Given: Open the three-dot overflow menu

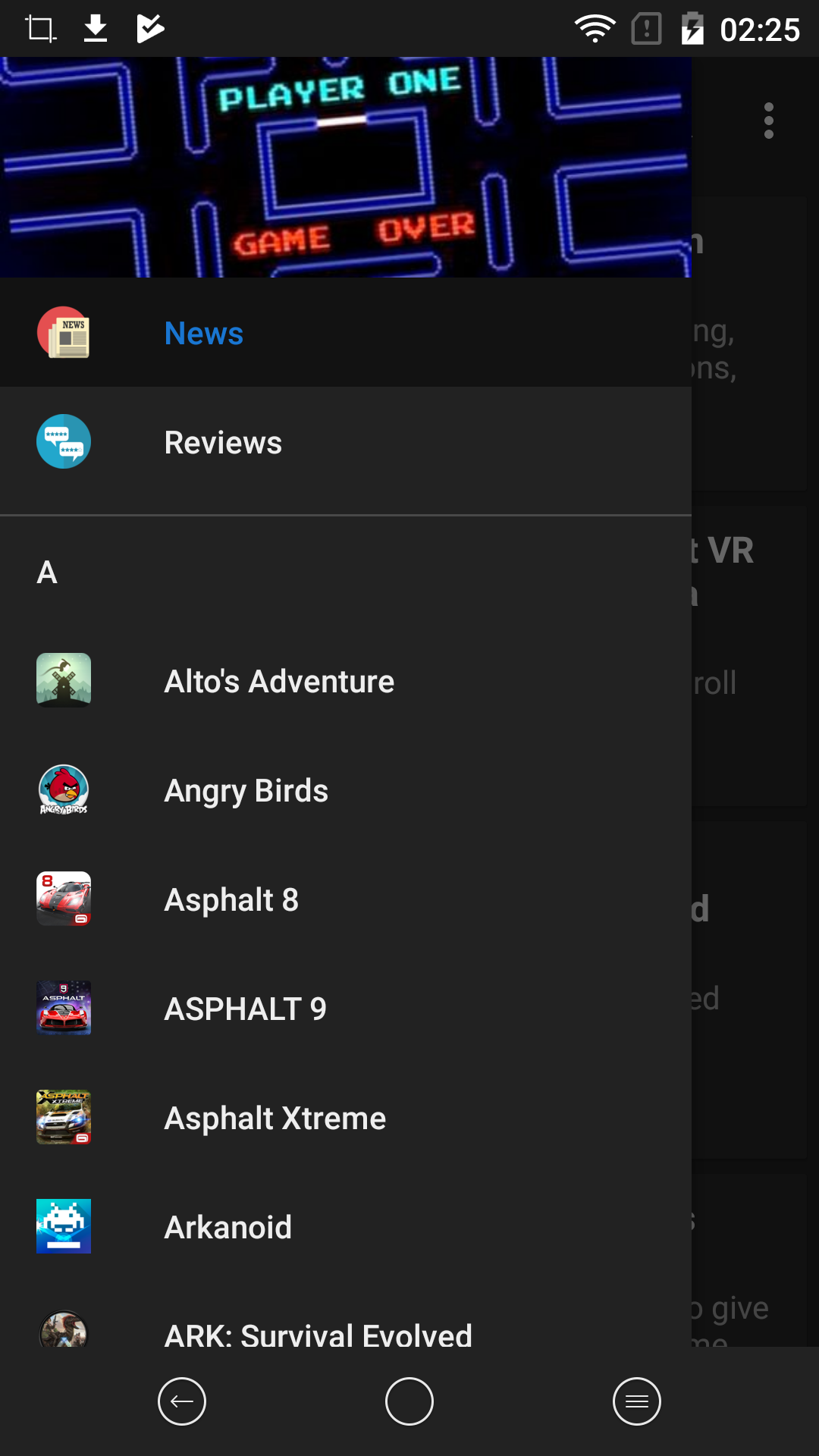Looking at the screenshot, I should click(769, 121).
